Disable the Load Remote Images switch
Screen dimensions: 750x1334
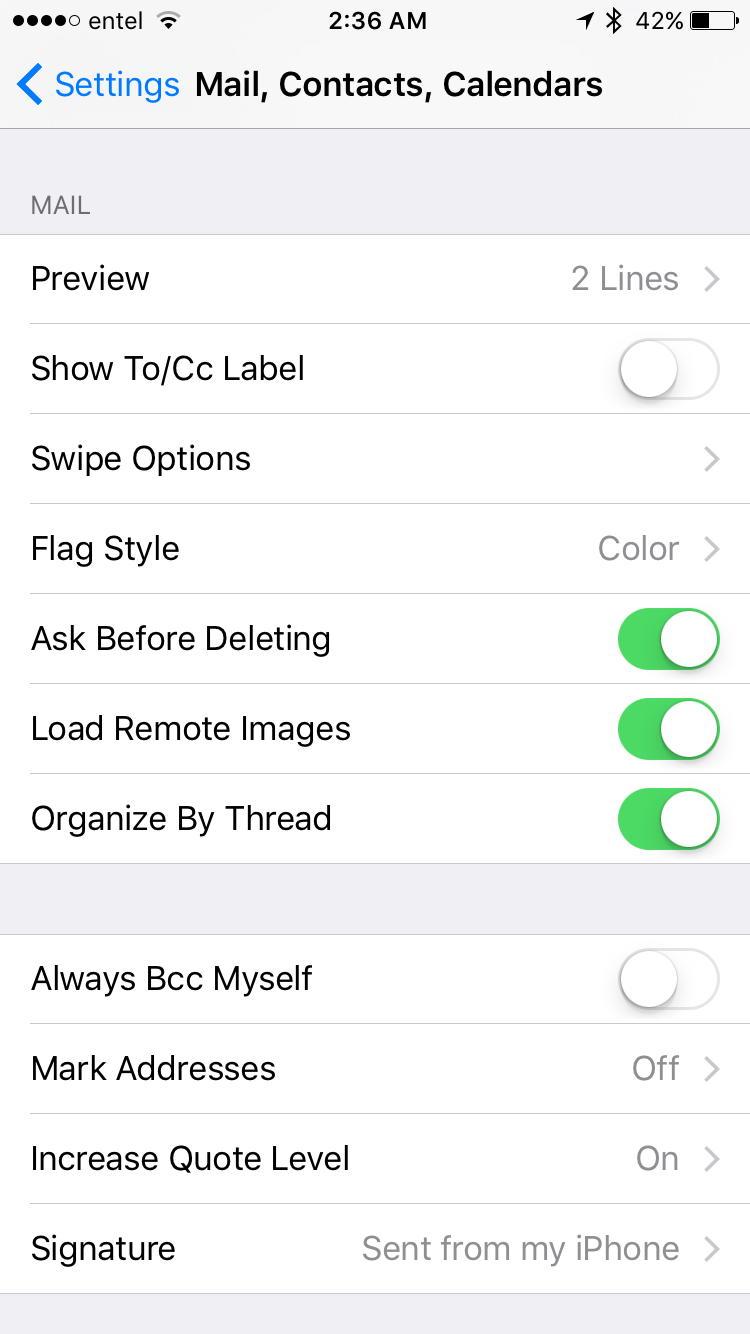point(668,728)
